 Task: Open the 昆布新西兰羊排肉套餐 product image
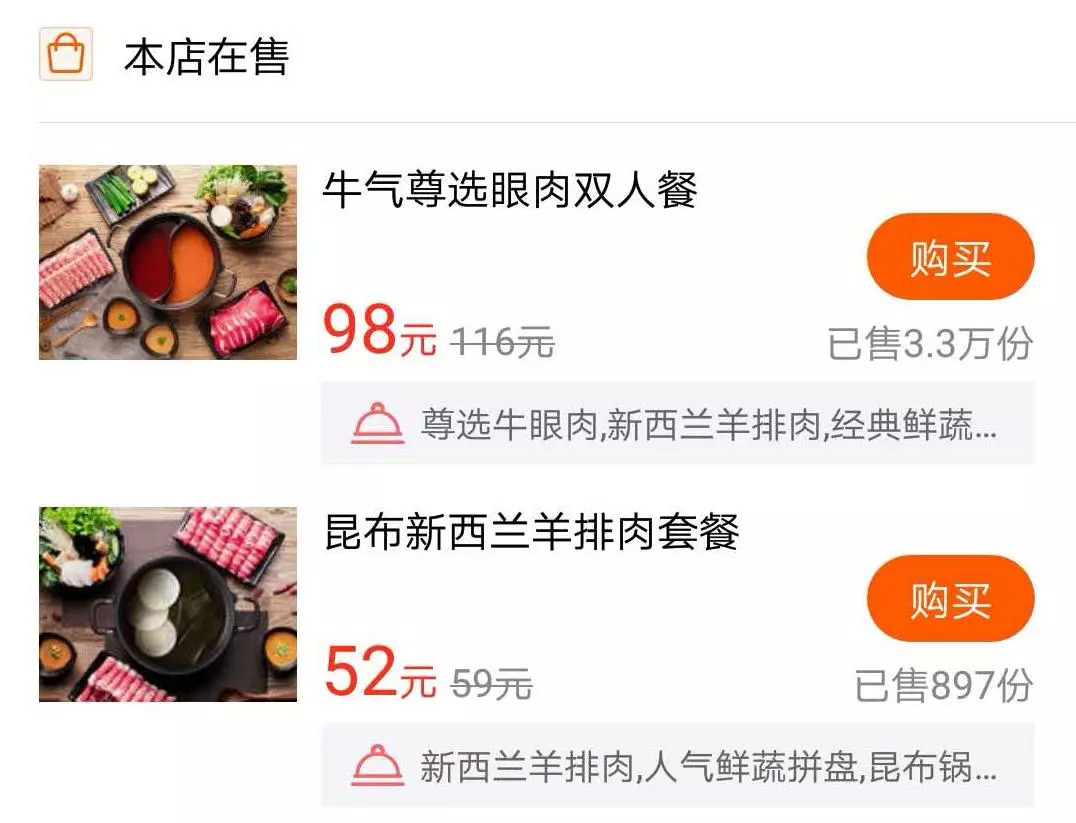pyautogui.click(x=168, y=604)
